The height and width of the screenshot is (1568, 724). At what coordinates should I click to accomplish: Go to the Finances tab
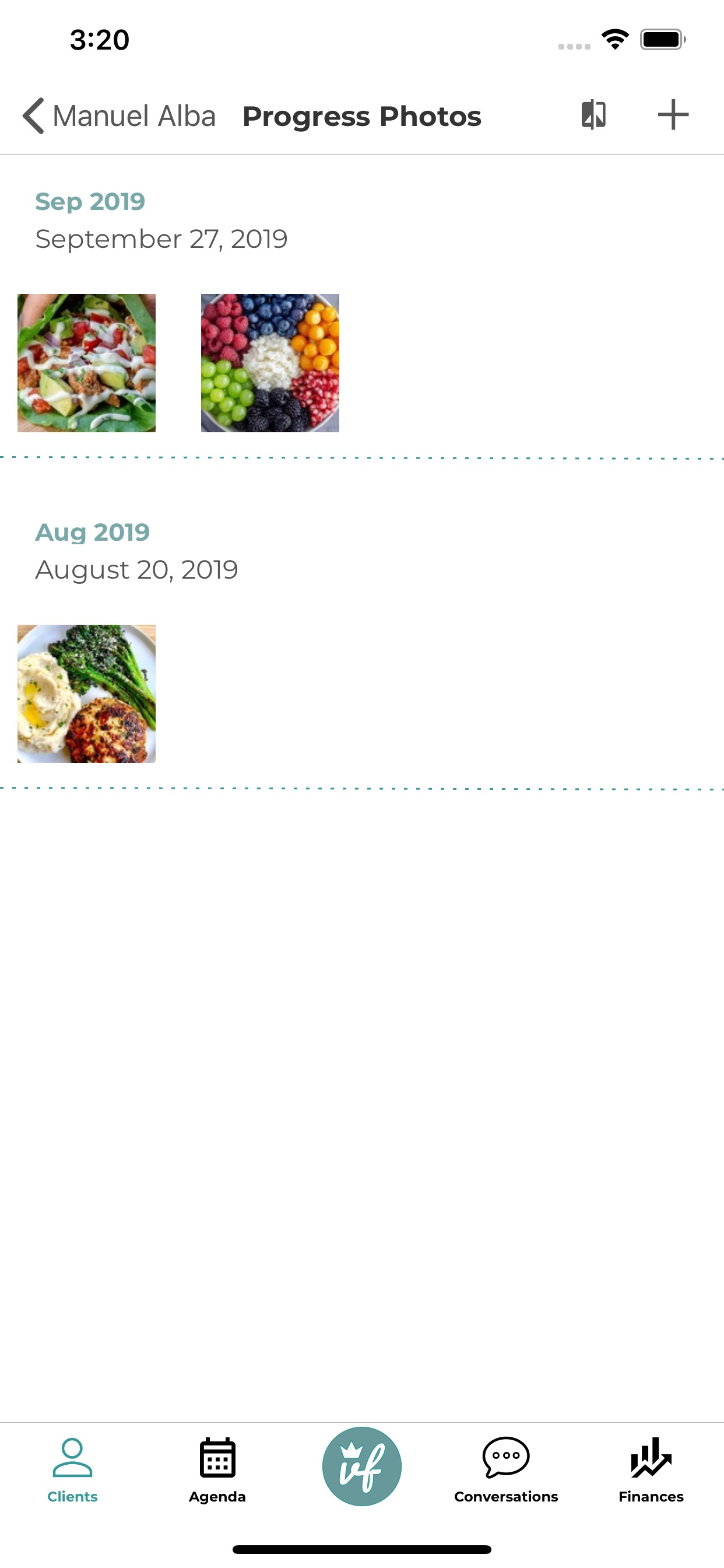tap(651, 1469)
